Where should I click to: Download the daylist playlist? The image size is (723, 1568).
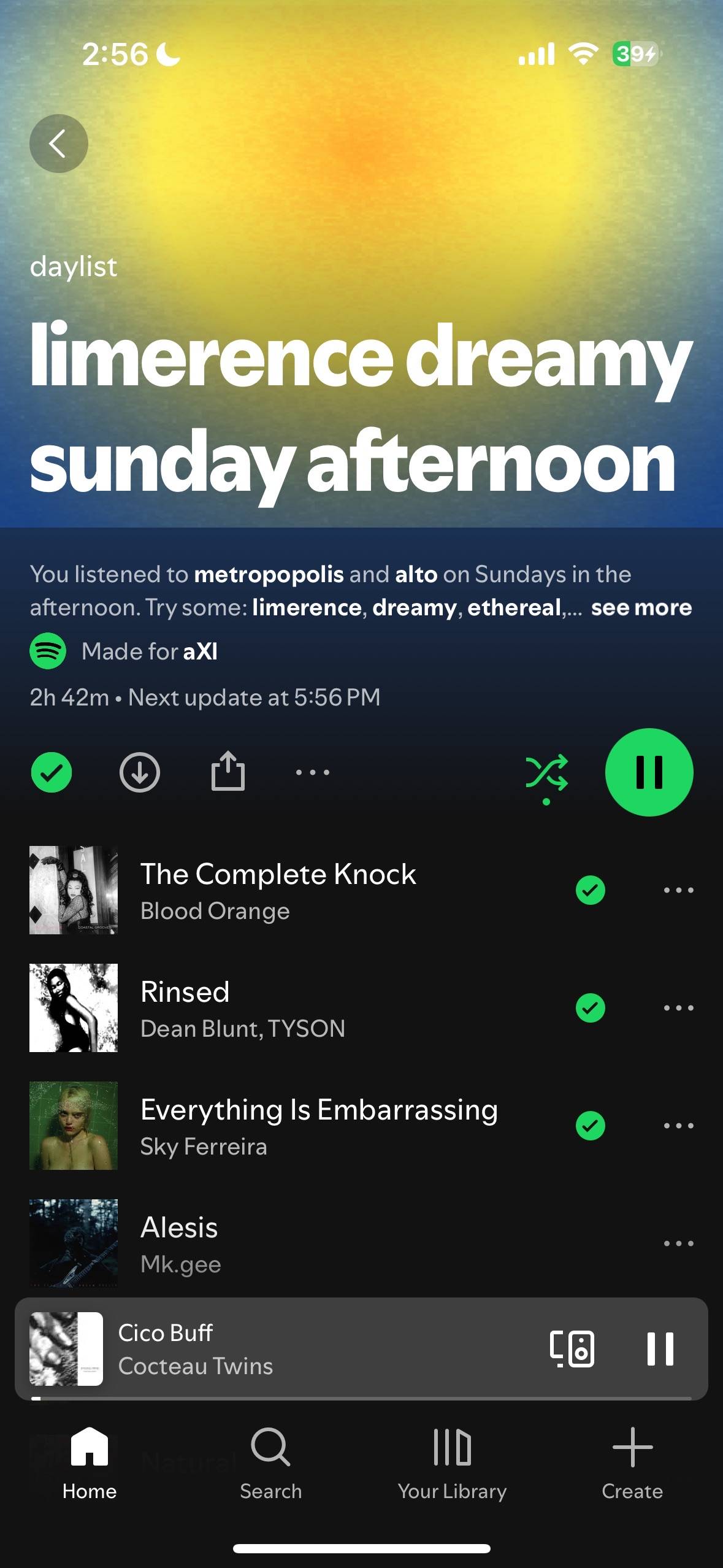click(x=140, y=772)
